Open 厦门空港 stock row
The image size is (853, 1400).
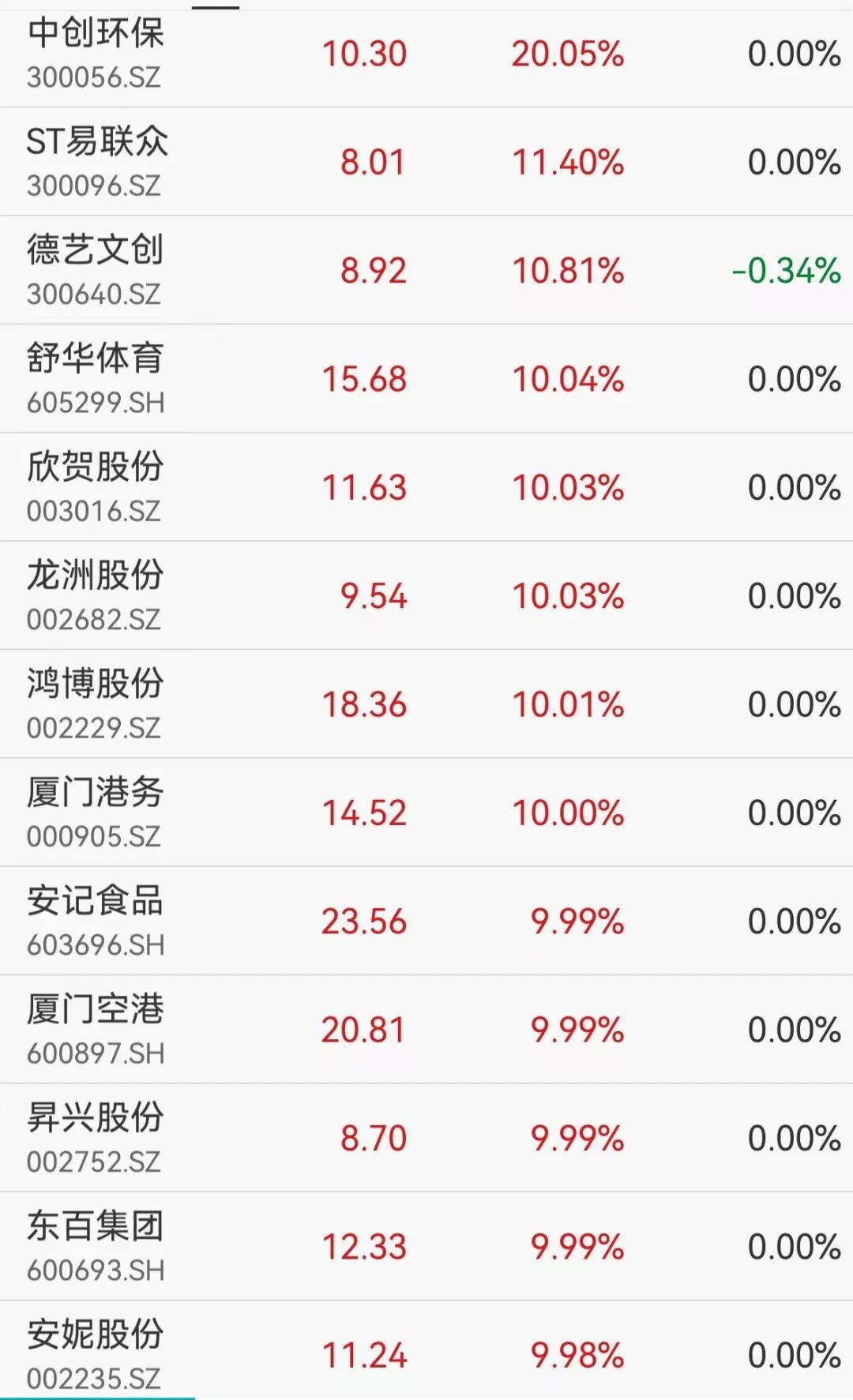pyautogui.click(x=96, y=1030)
